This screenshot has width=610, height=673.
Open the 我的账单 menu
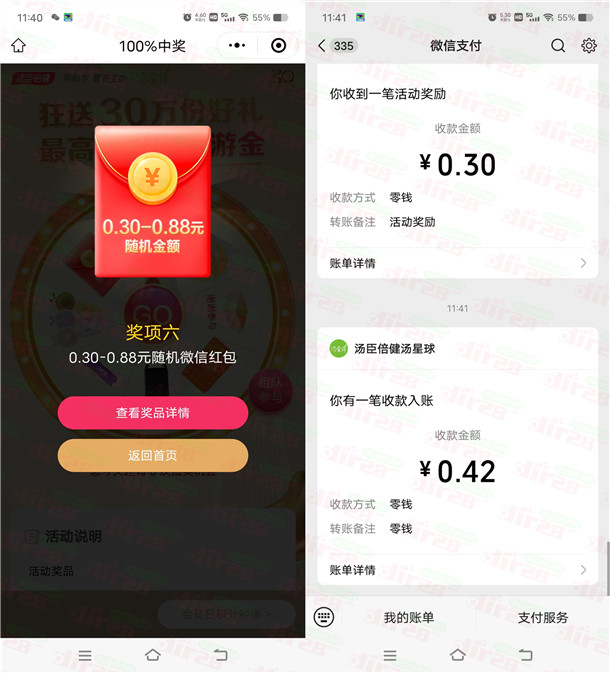[409, 618]
